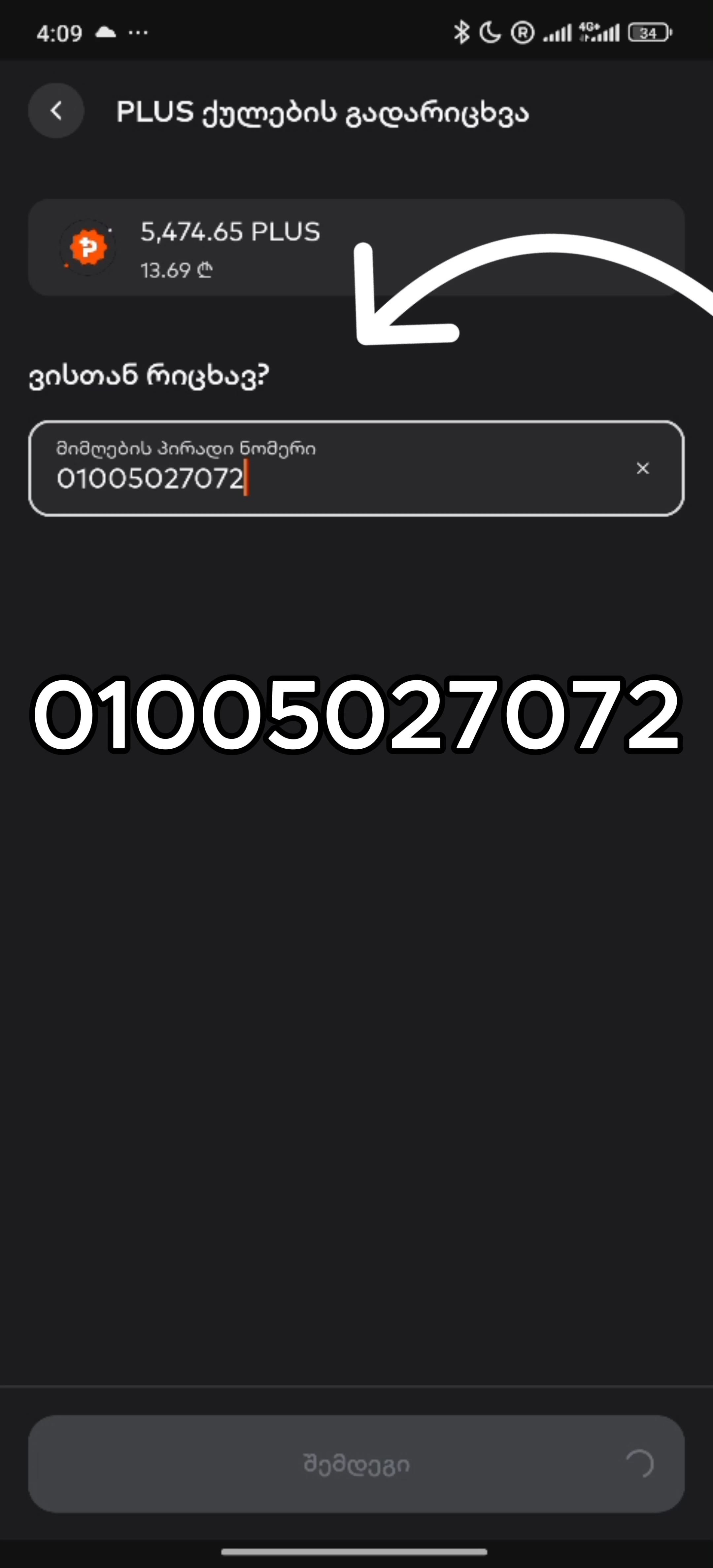Open the 5,474.65 PLUS balance card
This screenshot has height=1568, width=713.
[x=356, y=248]
